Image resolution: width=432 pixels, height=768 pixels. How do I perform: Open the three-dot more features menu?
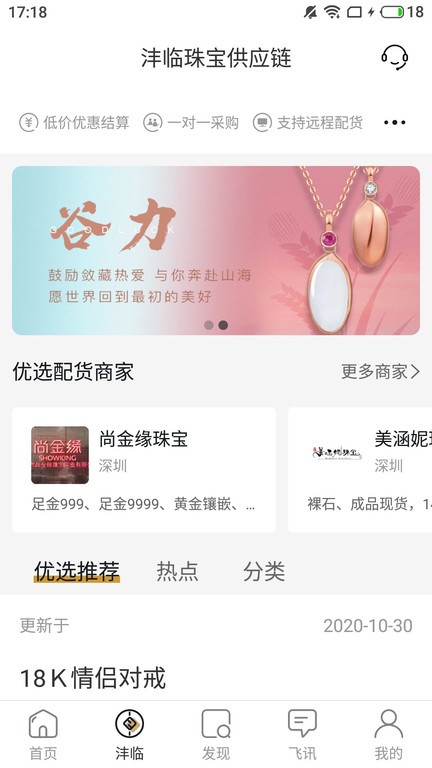[395, 122]
